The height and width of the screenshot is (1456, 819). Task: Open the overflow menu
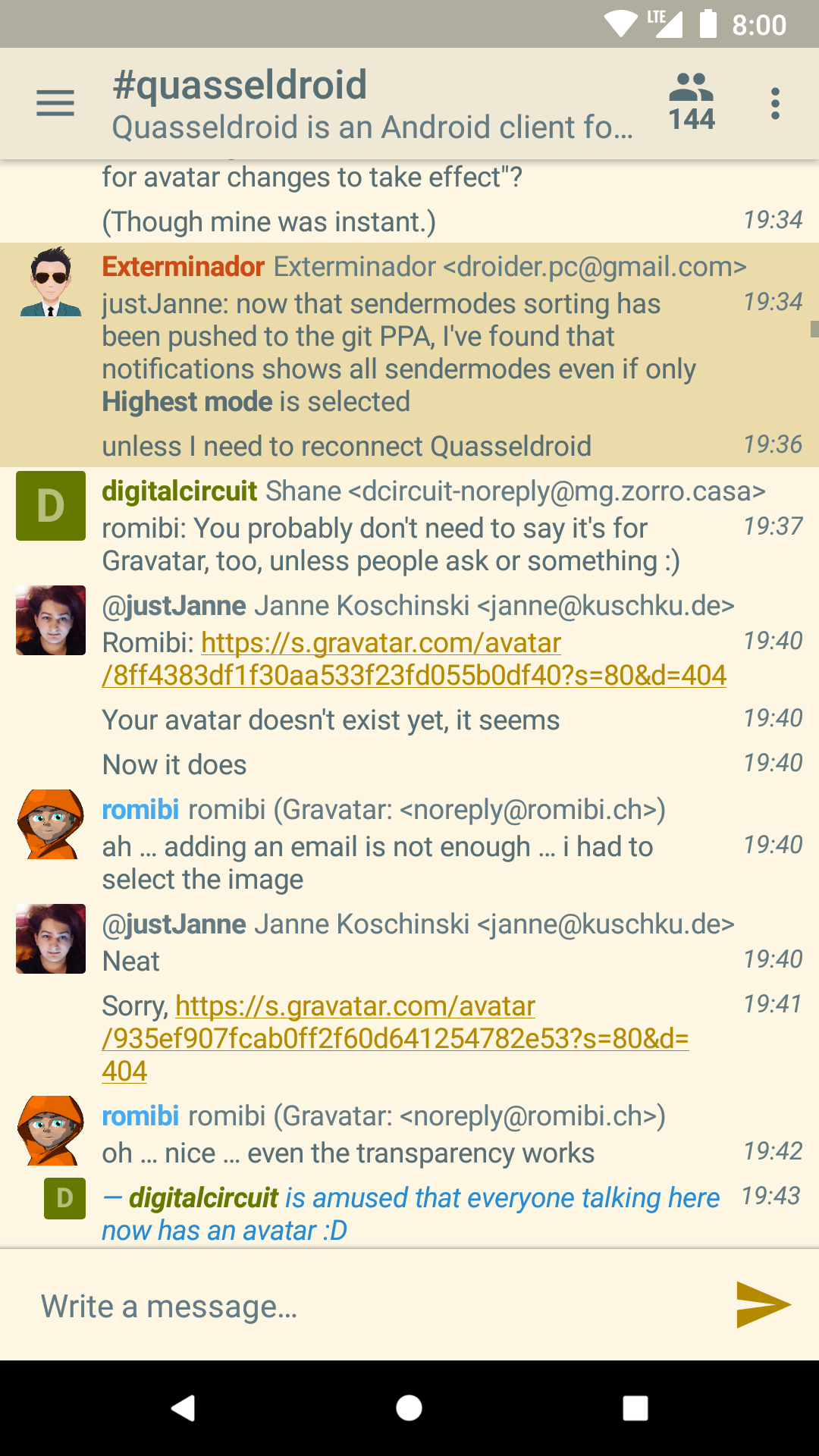[x=774, y=103]
